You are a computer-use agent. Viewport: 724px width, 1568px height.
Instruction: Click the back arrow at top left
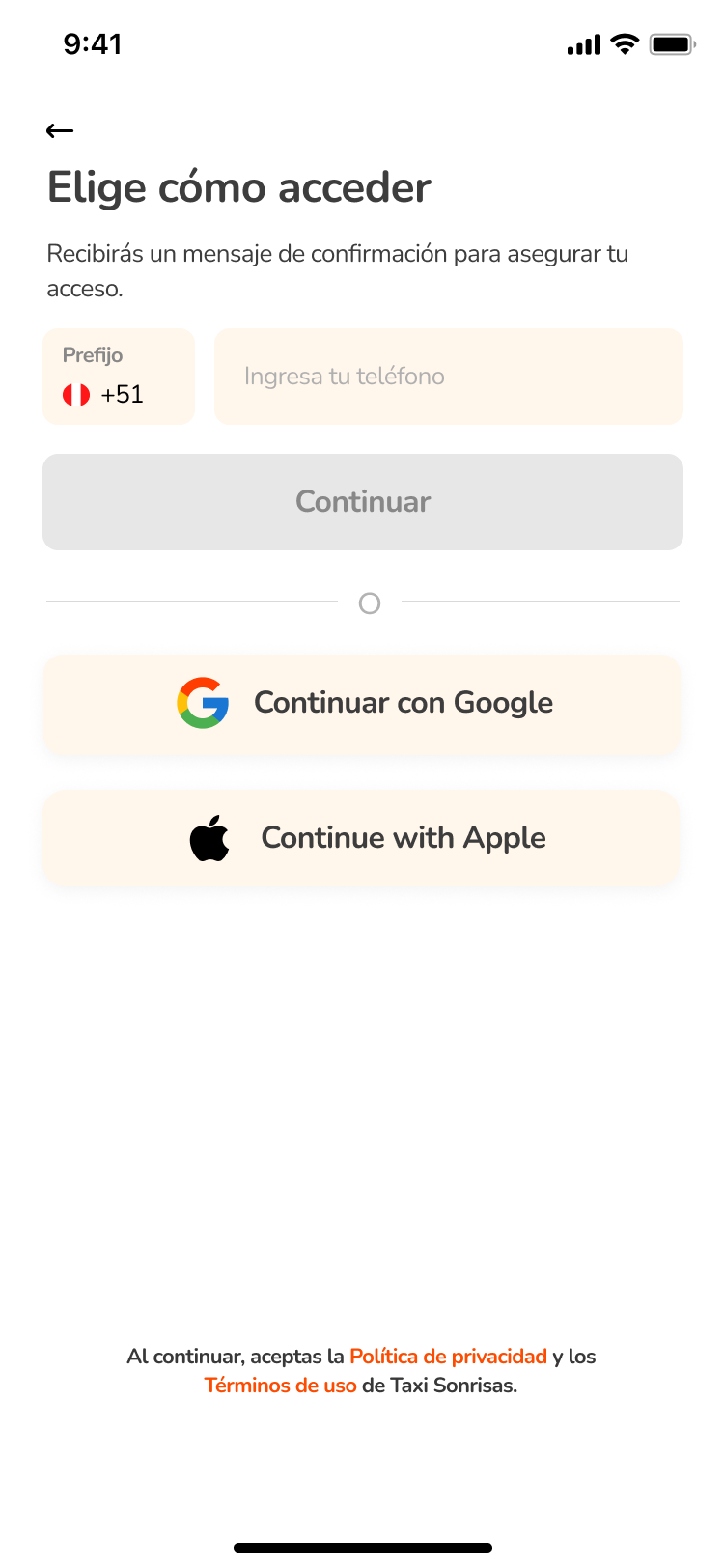(x=59, y=129)
